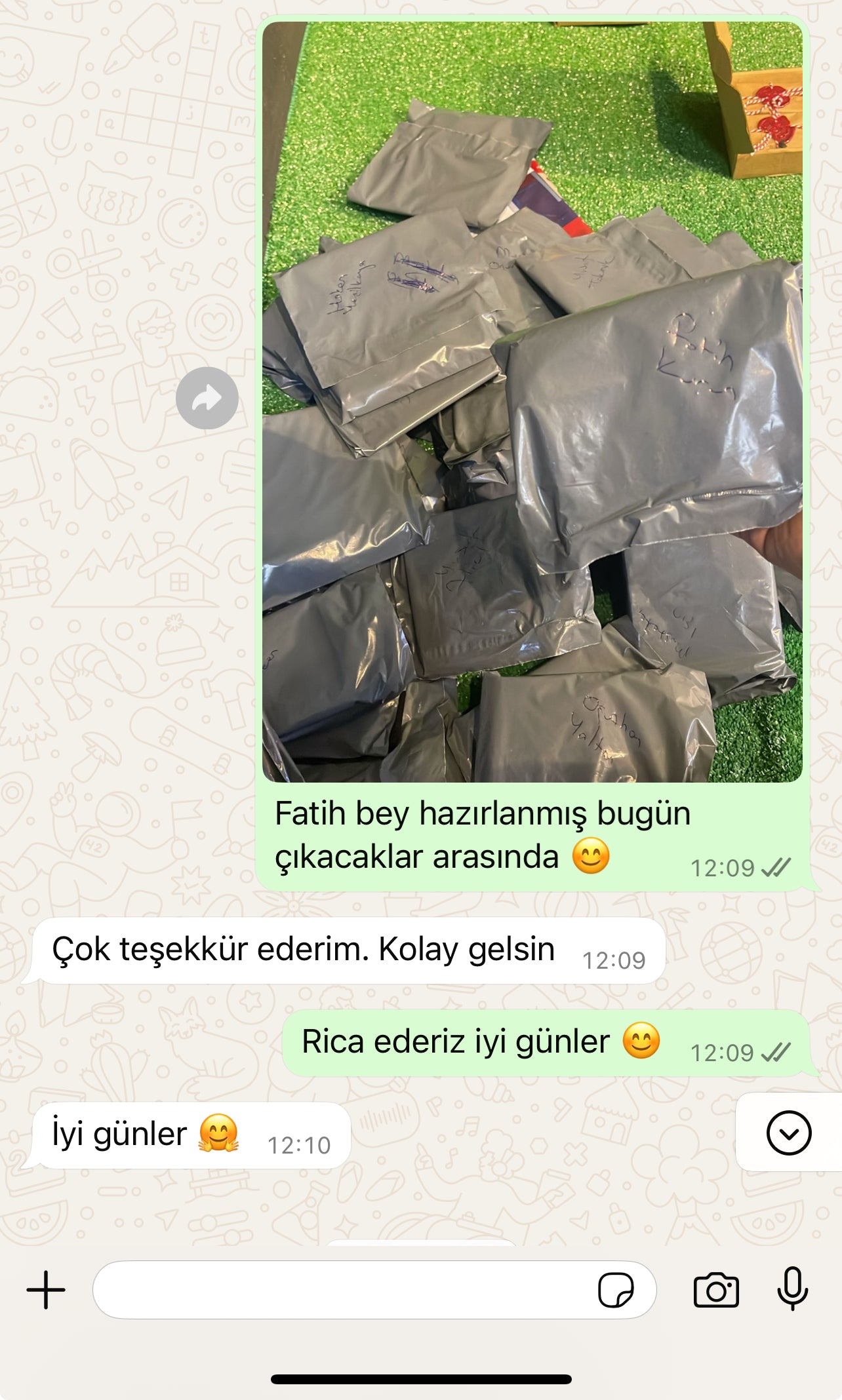
Task: Open the attachment plus menu
Action: (x=46, y=1290)
